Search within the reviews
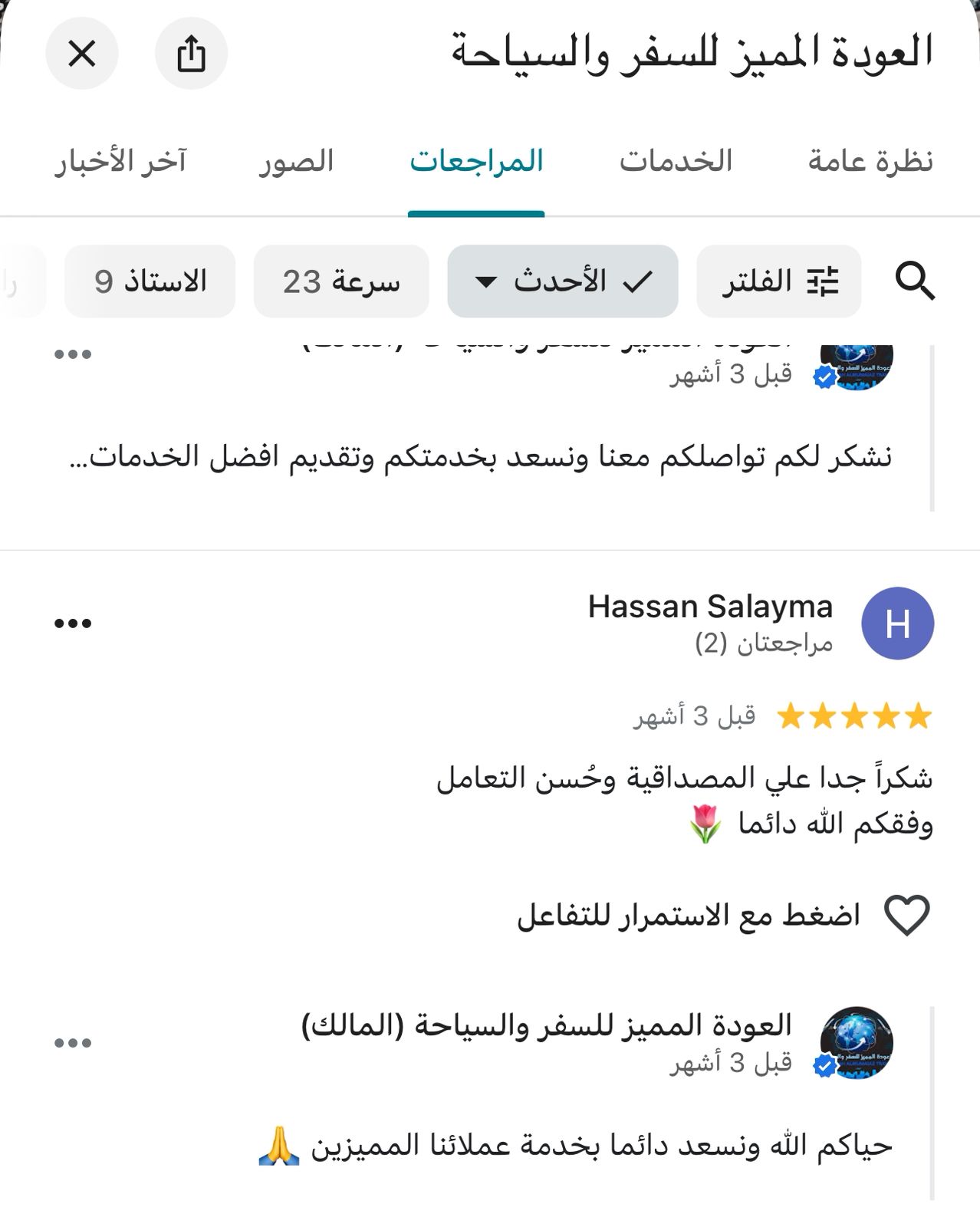The image size is (980, 1227). (915, 281)
